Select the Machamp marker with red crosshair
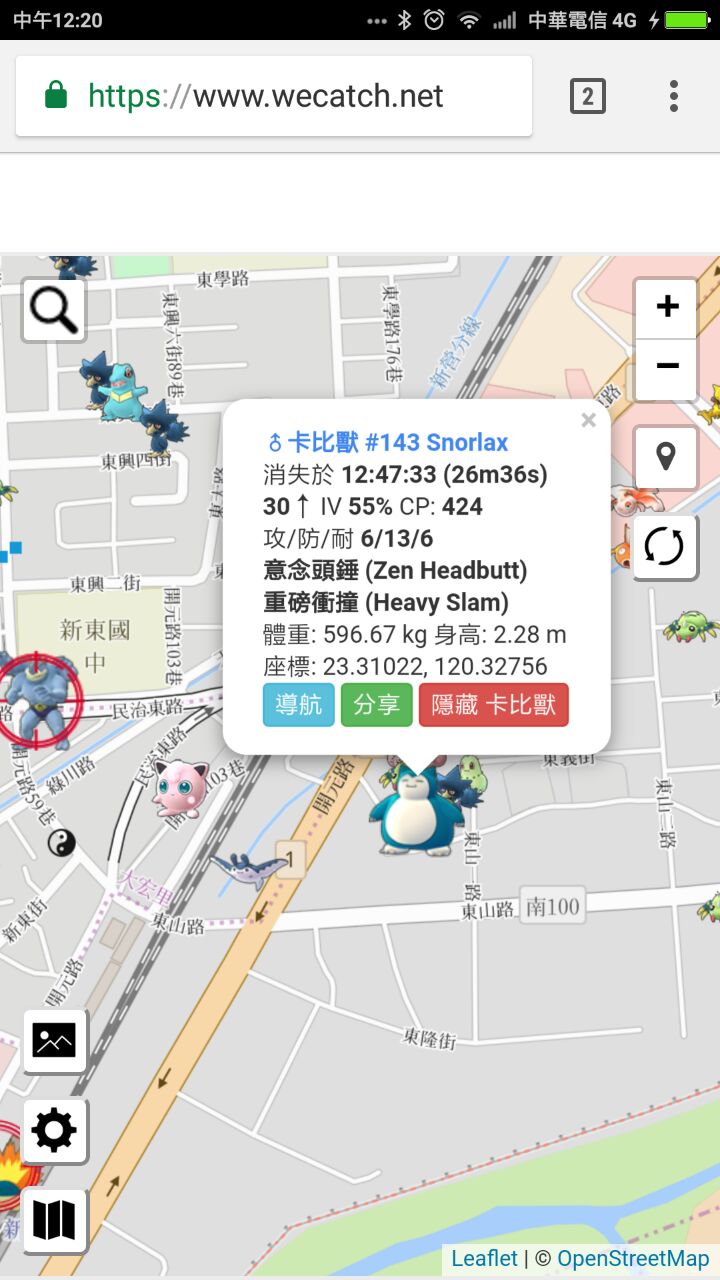Viewport: 720px width, 1280px height. pyautogui.click(x=35, y=697)
